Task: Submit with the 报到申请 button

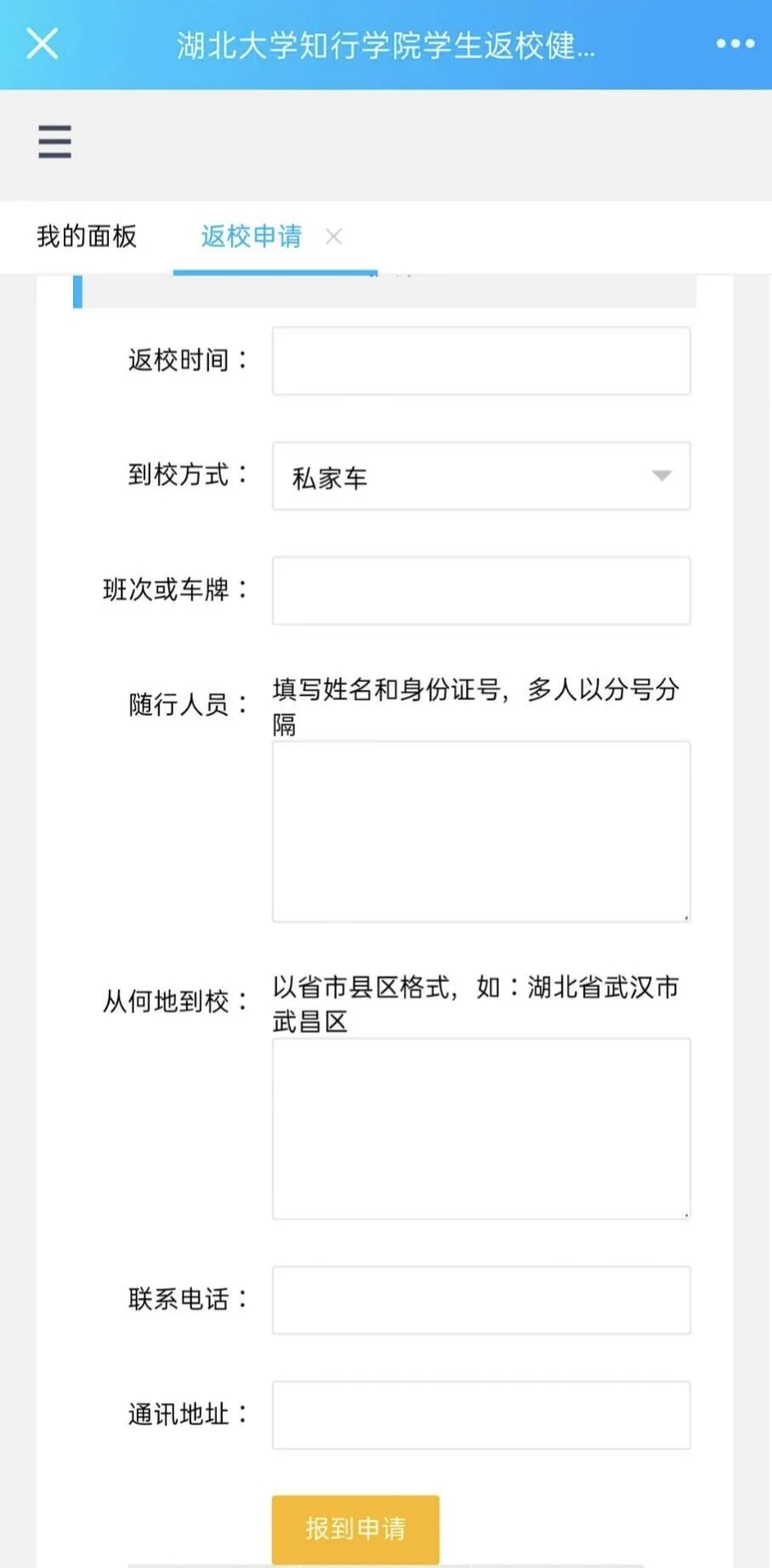Action: click(x=355, y=1528)
